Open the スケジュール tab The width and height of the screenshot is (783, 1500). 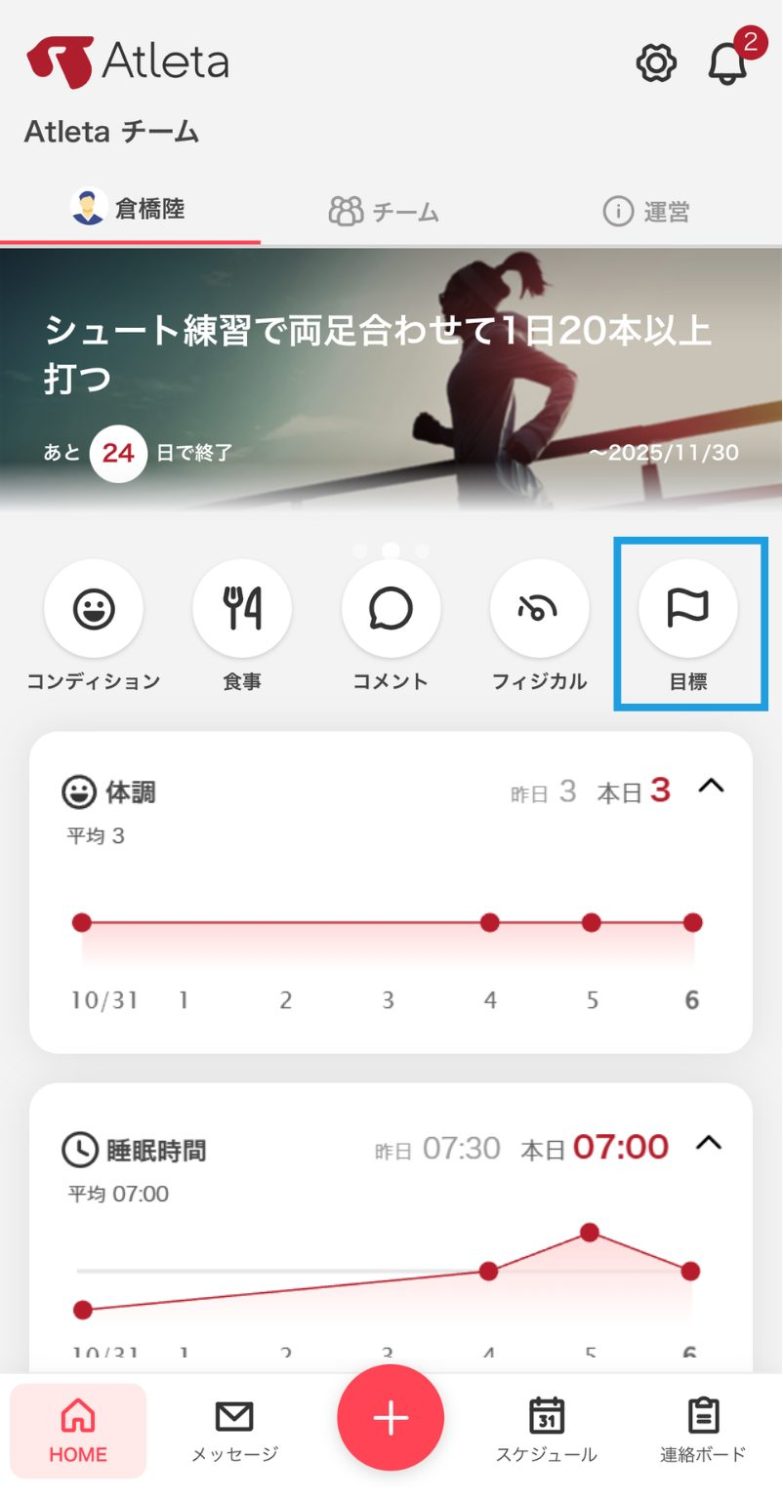coord(546,1430)
